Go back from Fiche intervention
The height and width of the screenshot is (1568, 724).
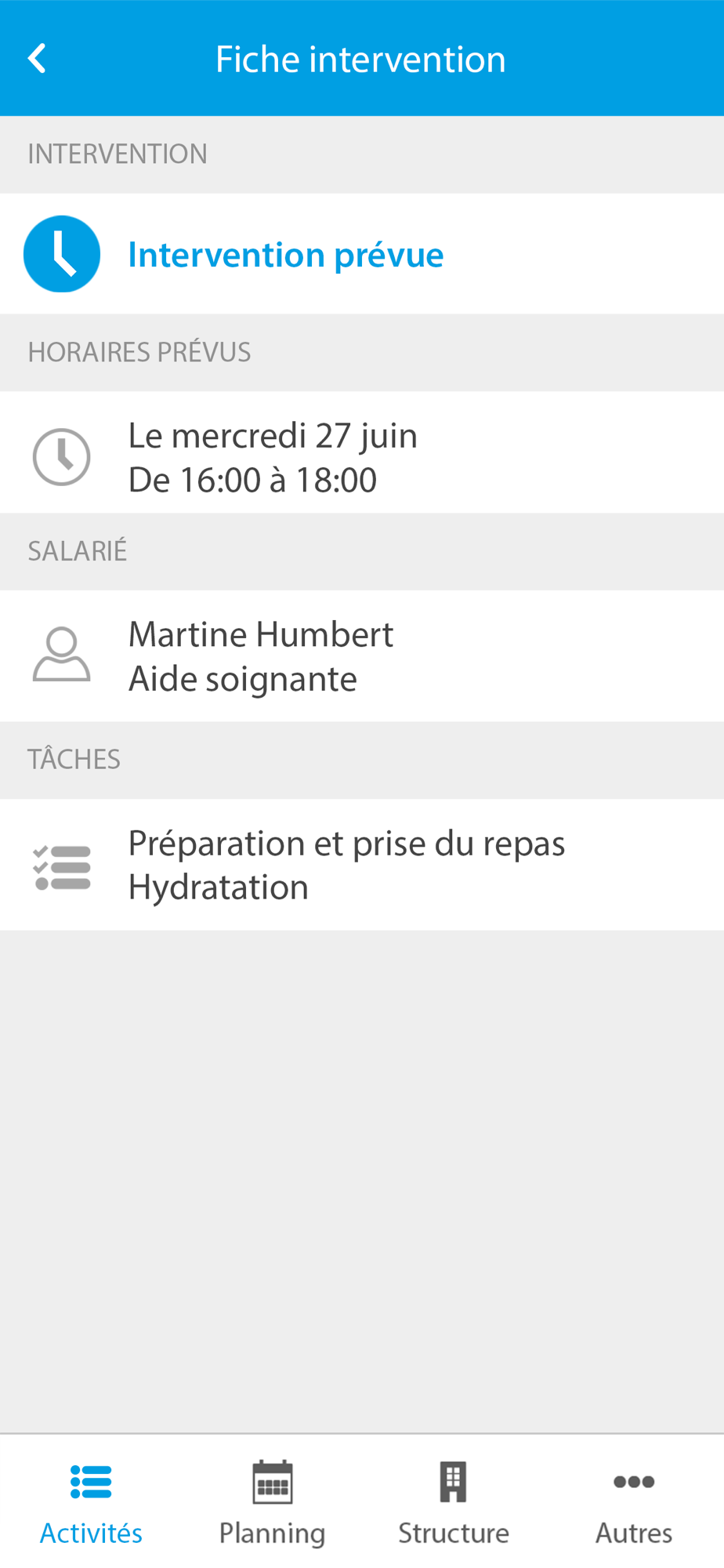[37, 59]
